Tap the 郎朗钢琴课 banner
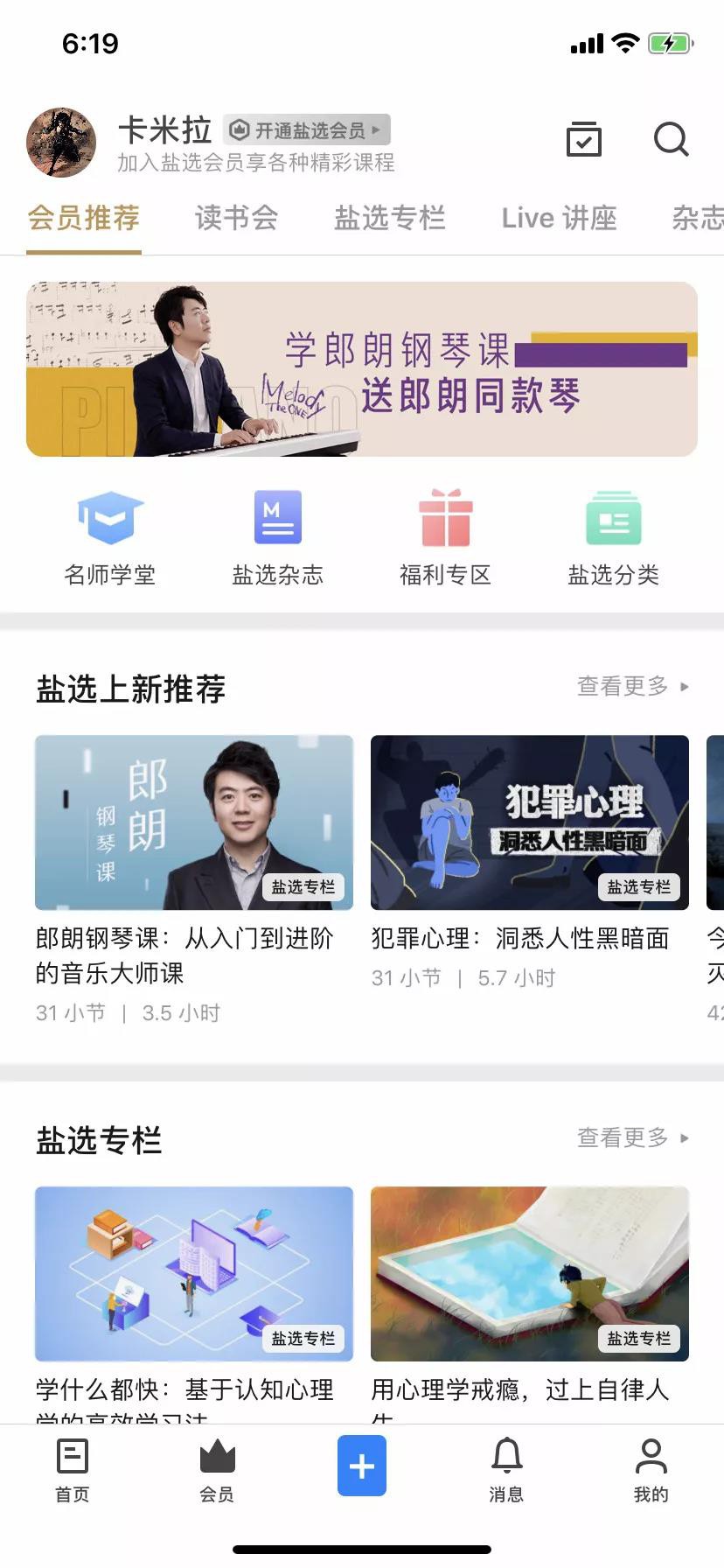This screenshot has height=1568, width=724. coord(362,368)
